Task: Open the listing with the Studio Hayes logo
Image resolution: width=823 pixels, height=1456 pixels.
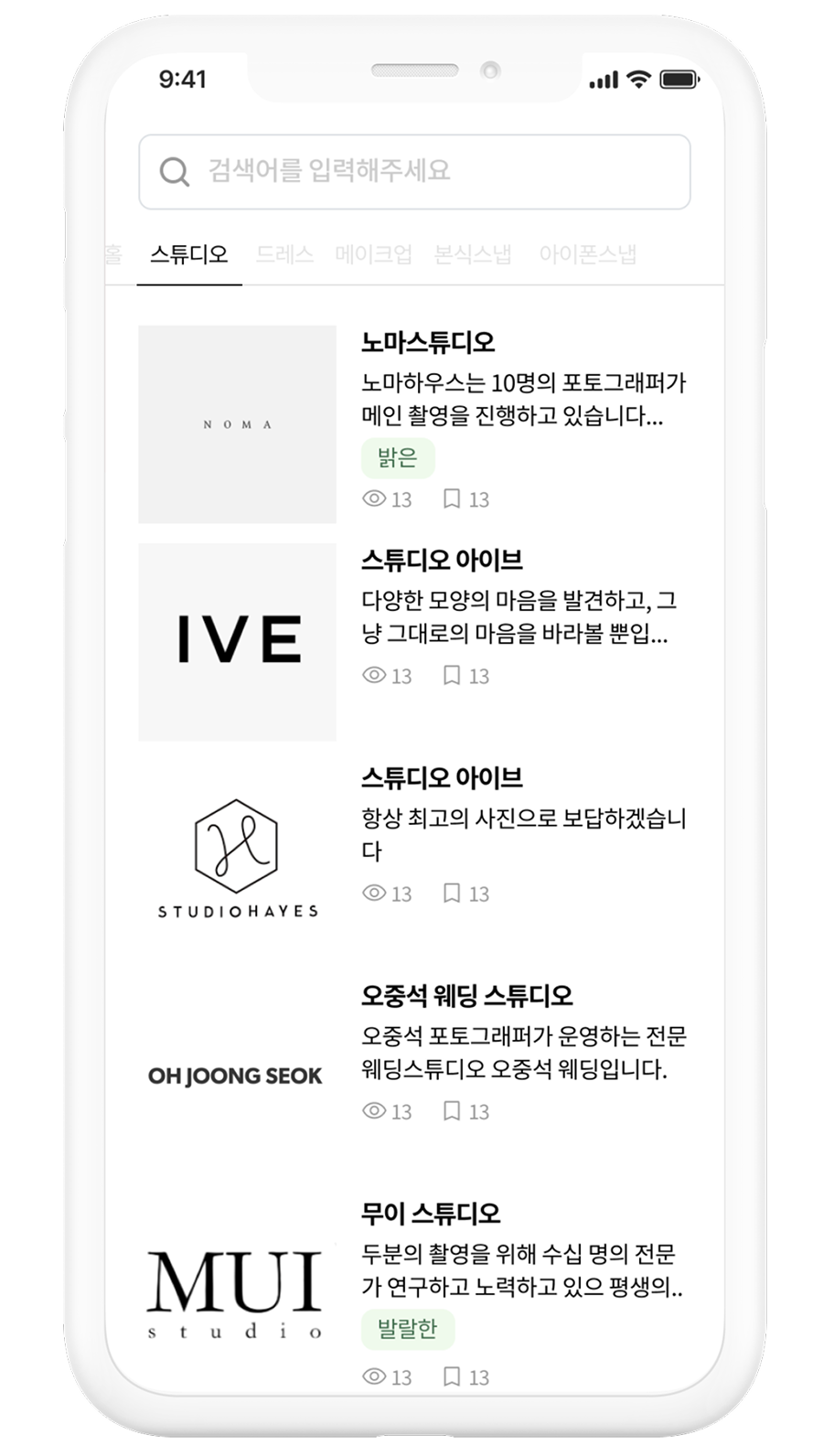Action: [x=238, y=858]
